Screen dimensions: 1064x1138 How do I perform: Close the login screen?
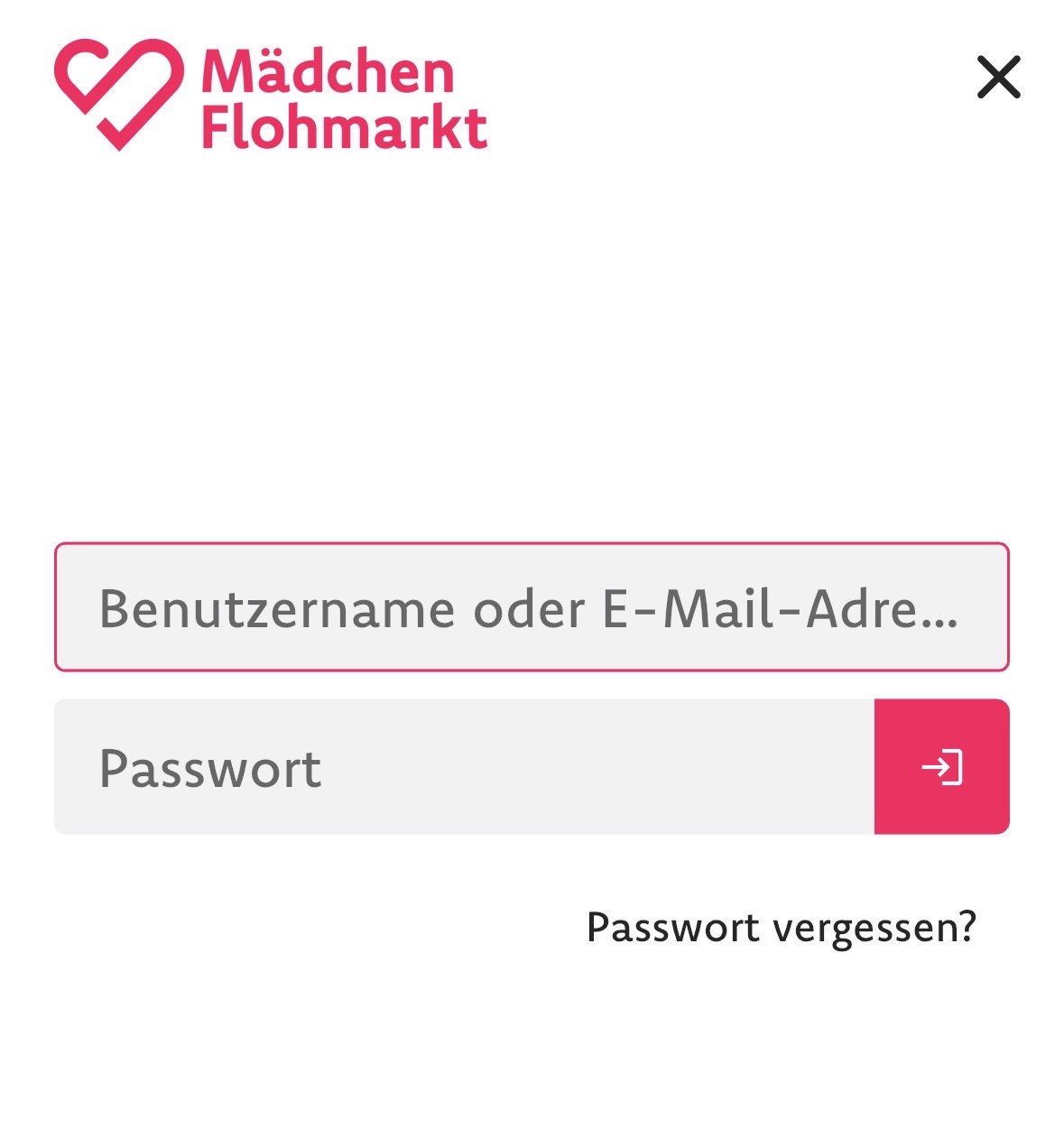click(x=998, y=77)
